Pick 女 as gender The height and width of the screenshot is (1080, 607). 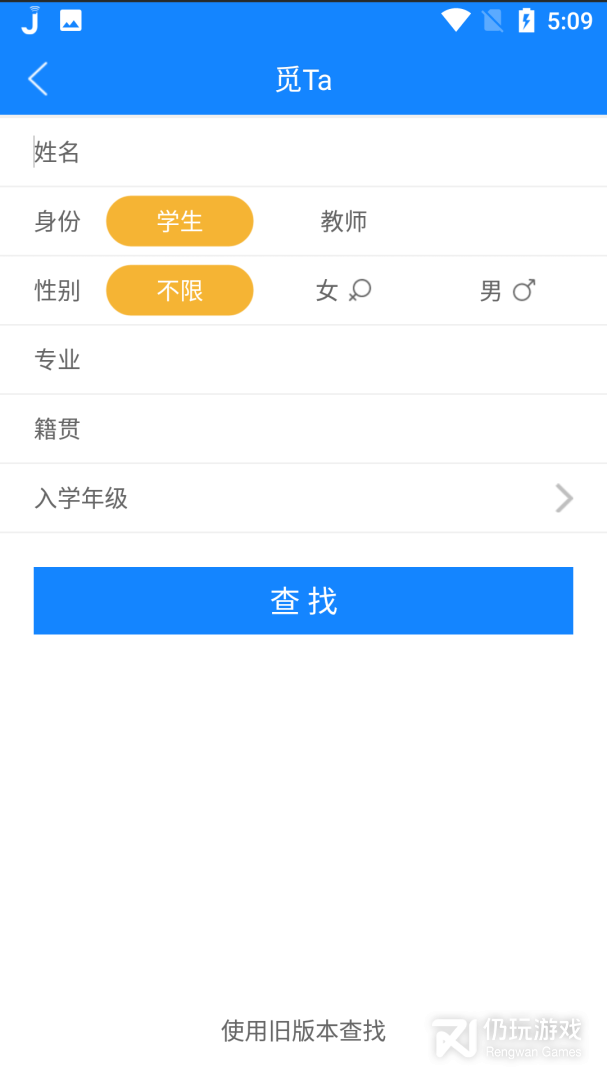(343, 290)
